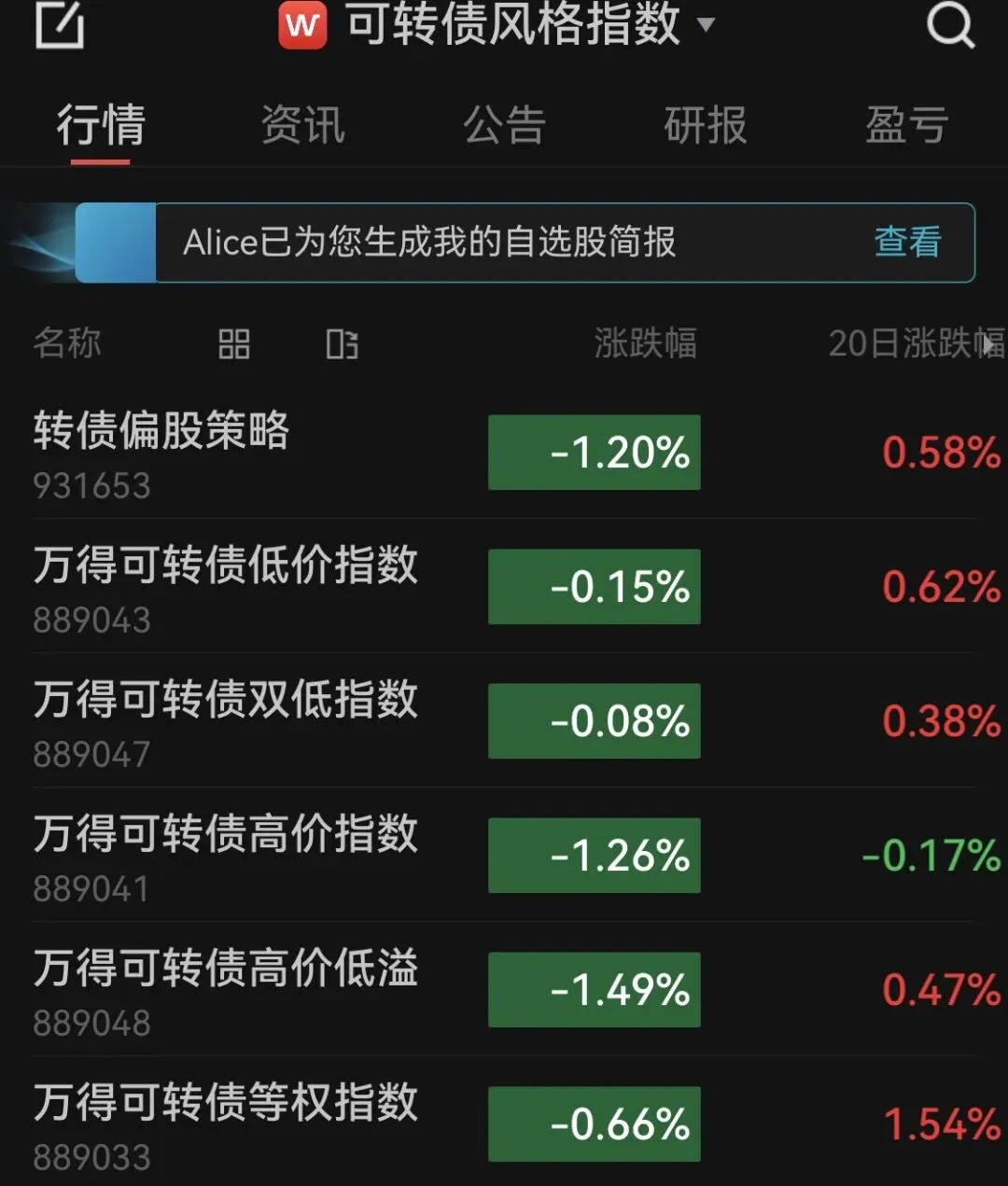Tap the column layout icon beside 名称
1008x1186 pixels.
343,344
